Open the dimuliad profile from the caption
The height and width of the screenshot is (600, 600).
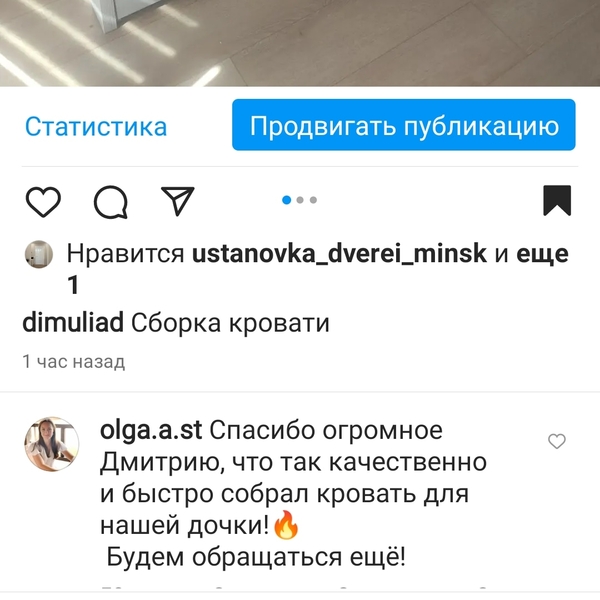click(x=72, y=323)
